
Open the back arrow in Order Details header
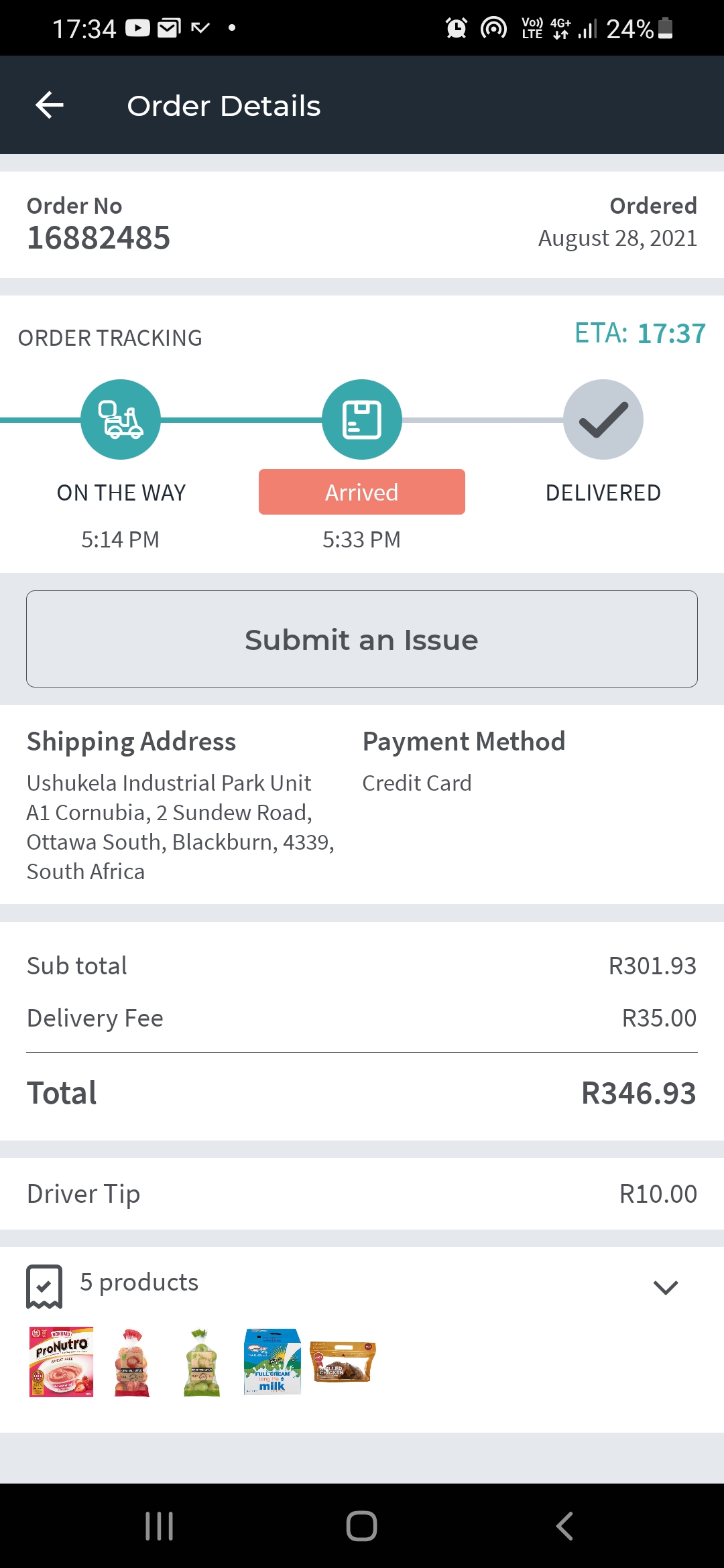pyautogui.click(x=48, y=105)
